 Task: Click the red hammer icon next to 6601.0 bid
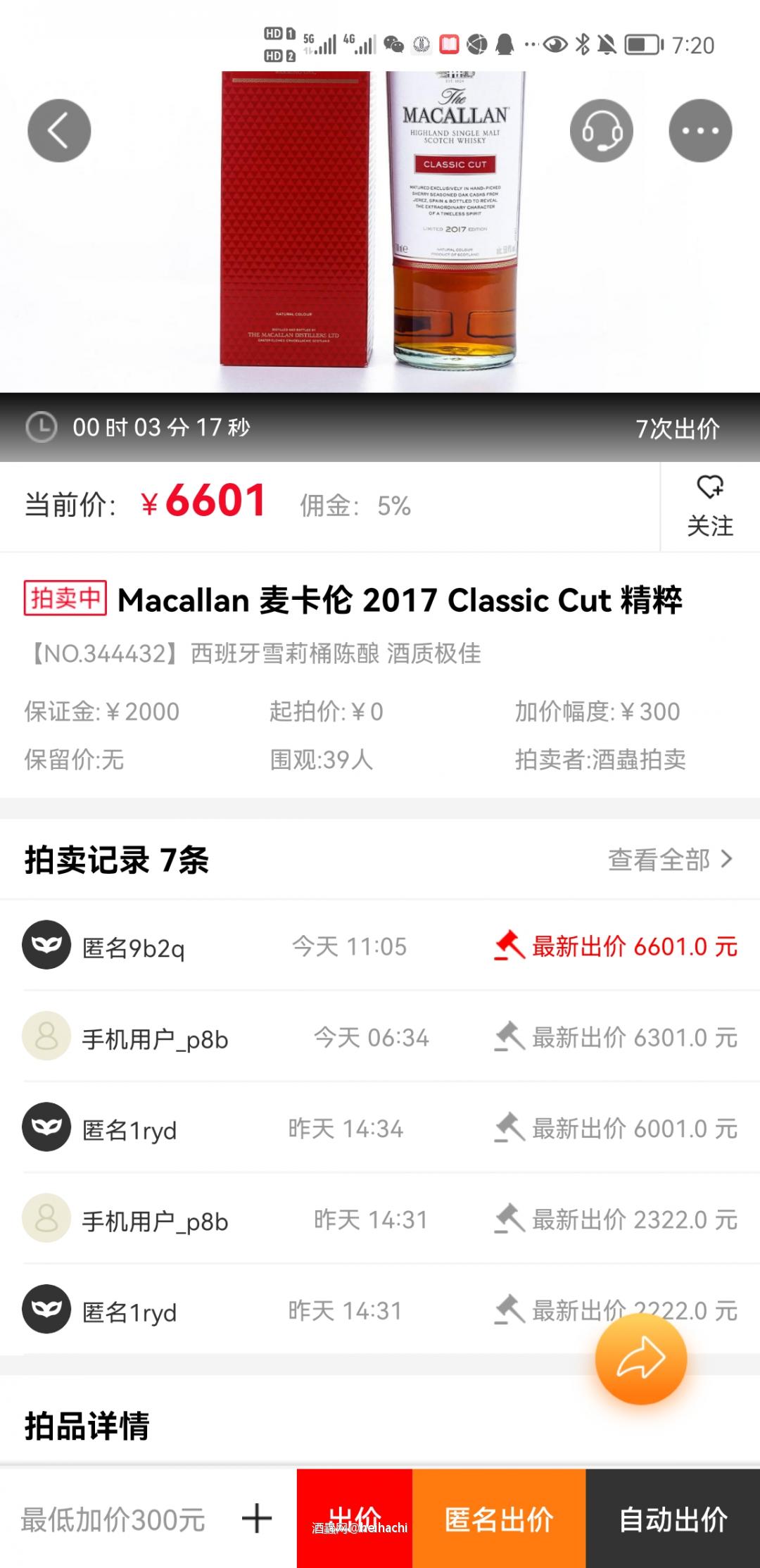point(509,947)
